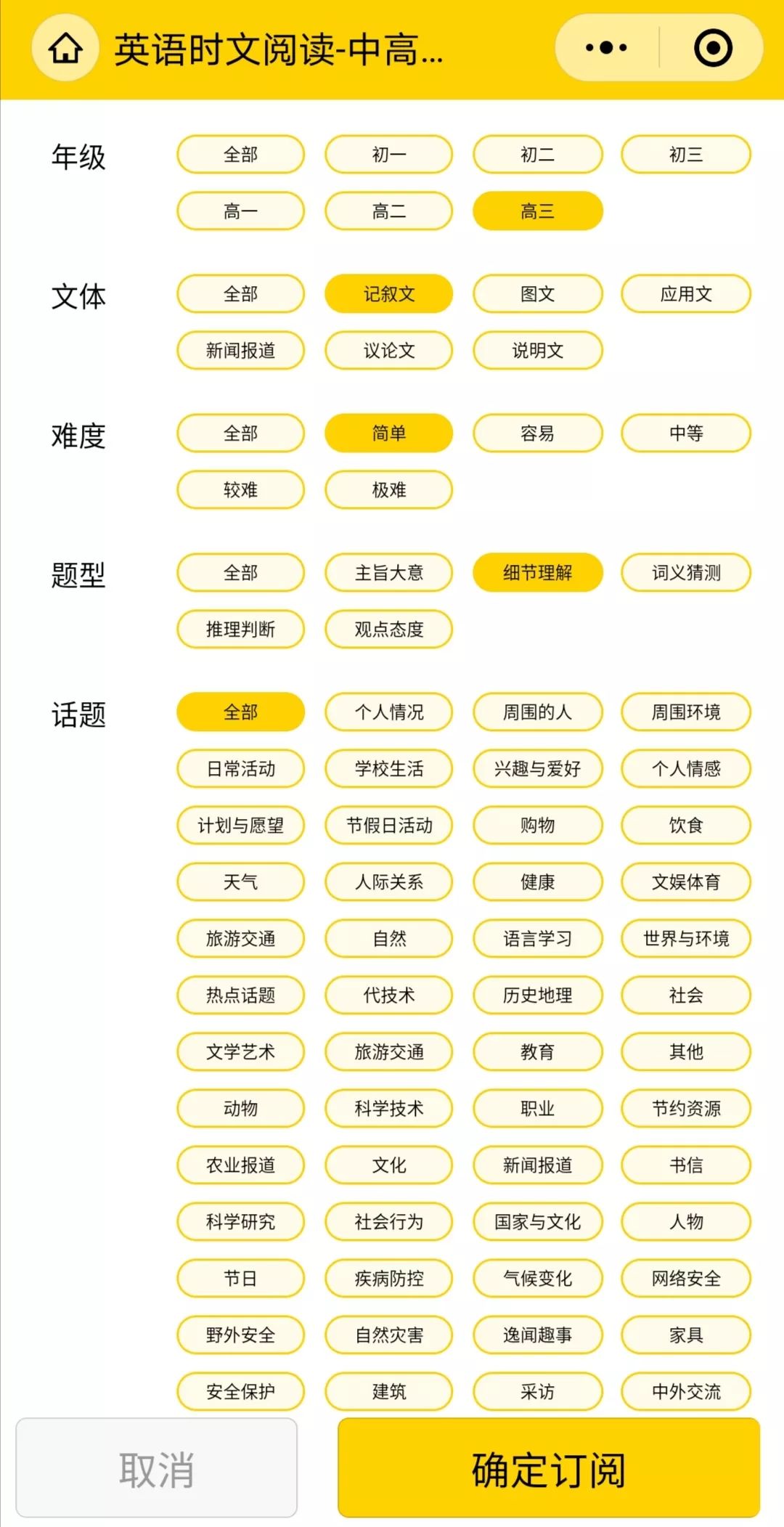
Task: Select 全部 under 年级 section
Action: click(240, 155)
